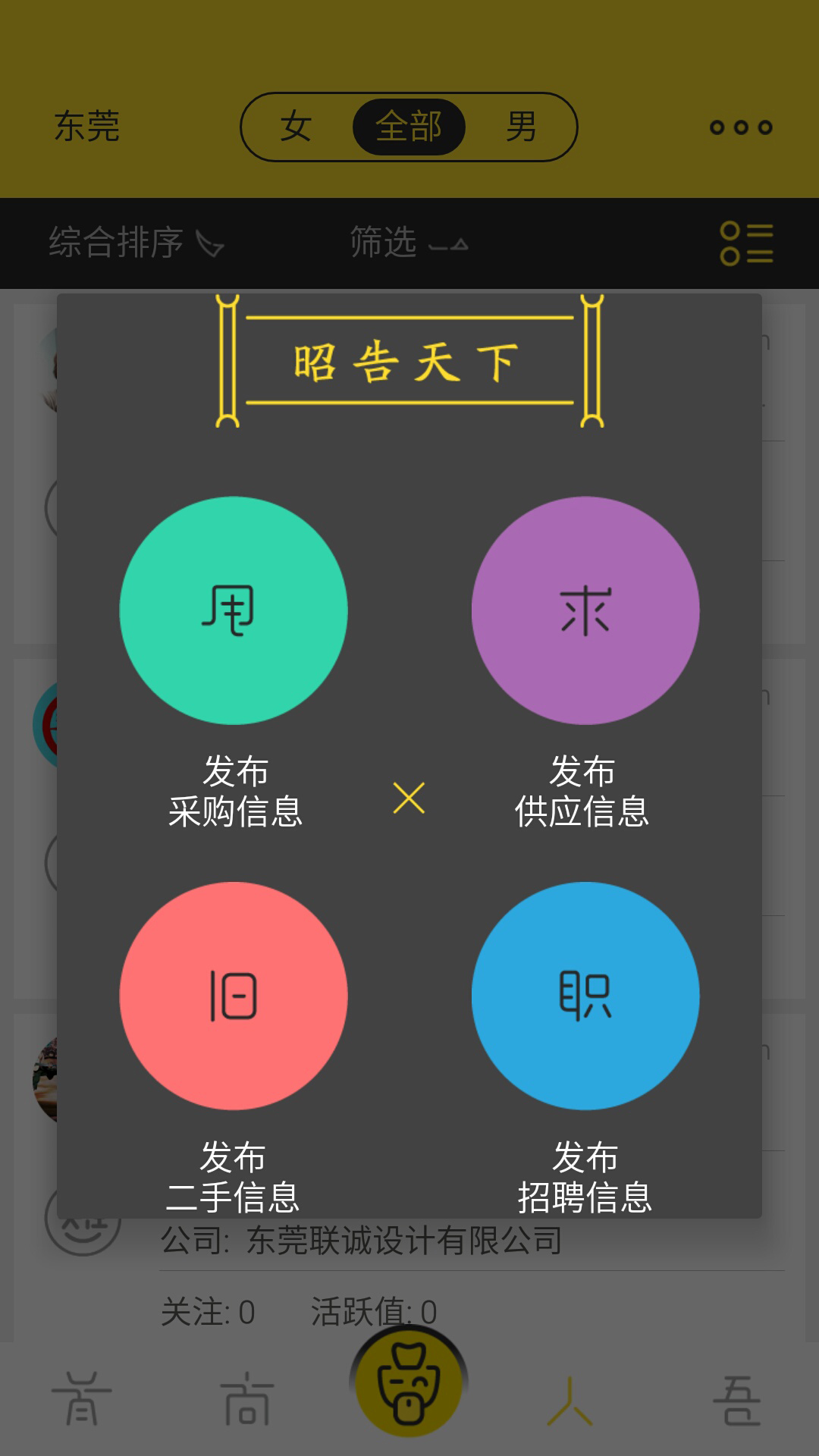This screenshot has height=1456, width=819.
Task: Tap the center face publish button
Action: (409, 1382)
